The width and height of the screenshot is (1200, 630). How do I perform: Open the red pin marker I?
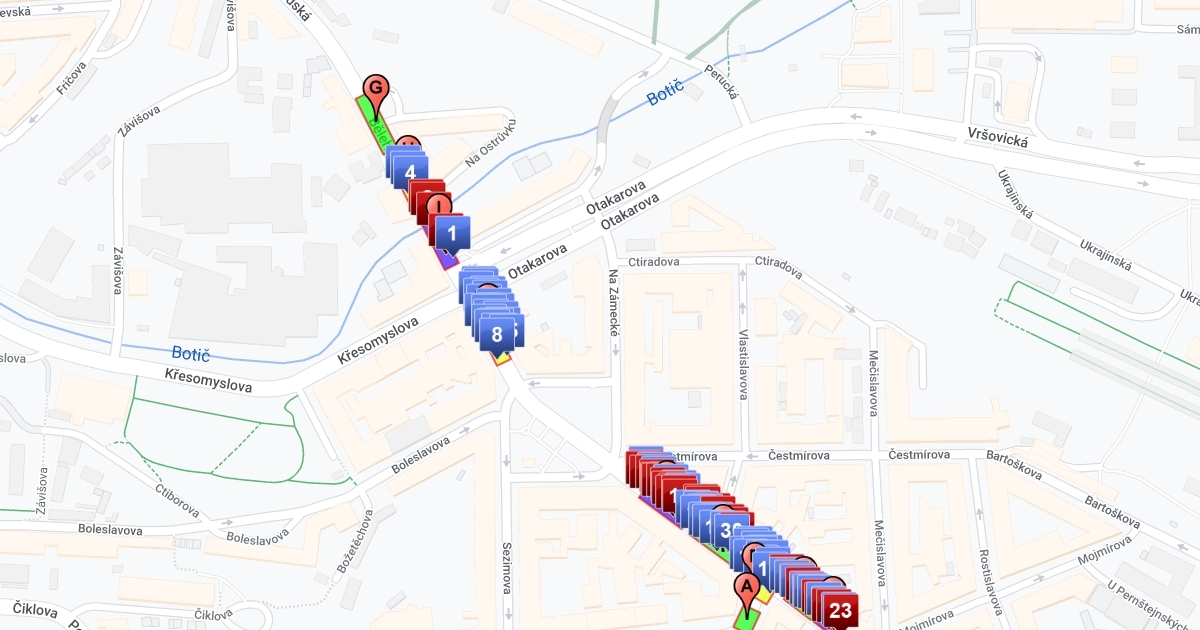click(438, 206)
